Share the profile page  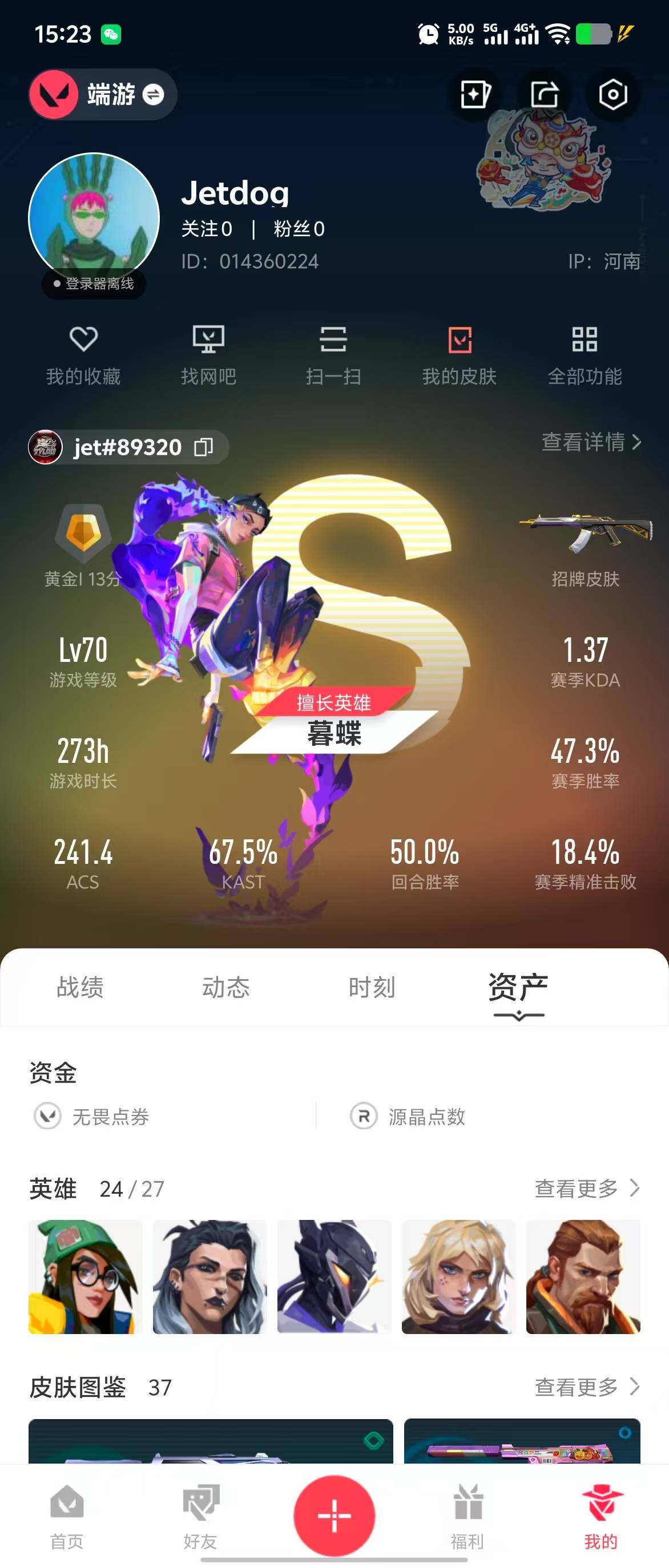click(x=543, y=94)
